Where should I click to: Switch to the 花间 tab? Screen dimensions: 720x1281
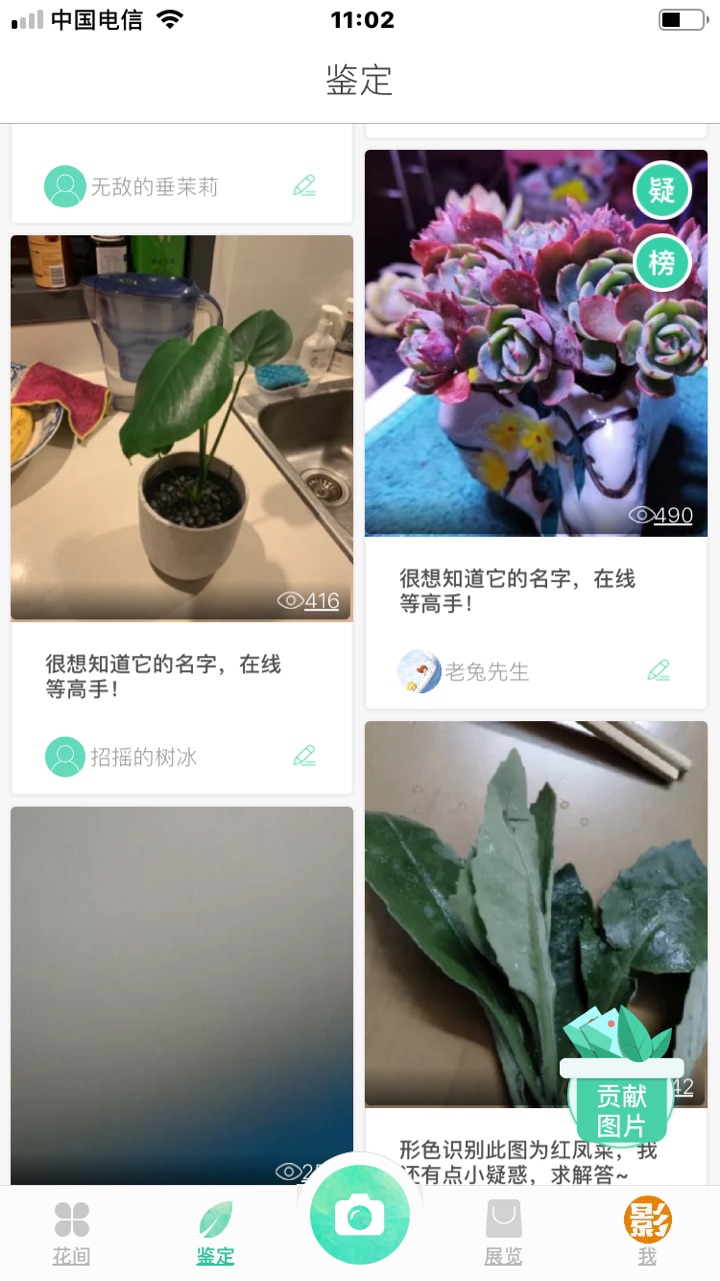[x=72, y=1232]
